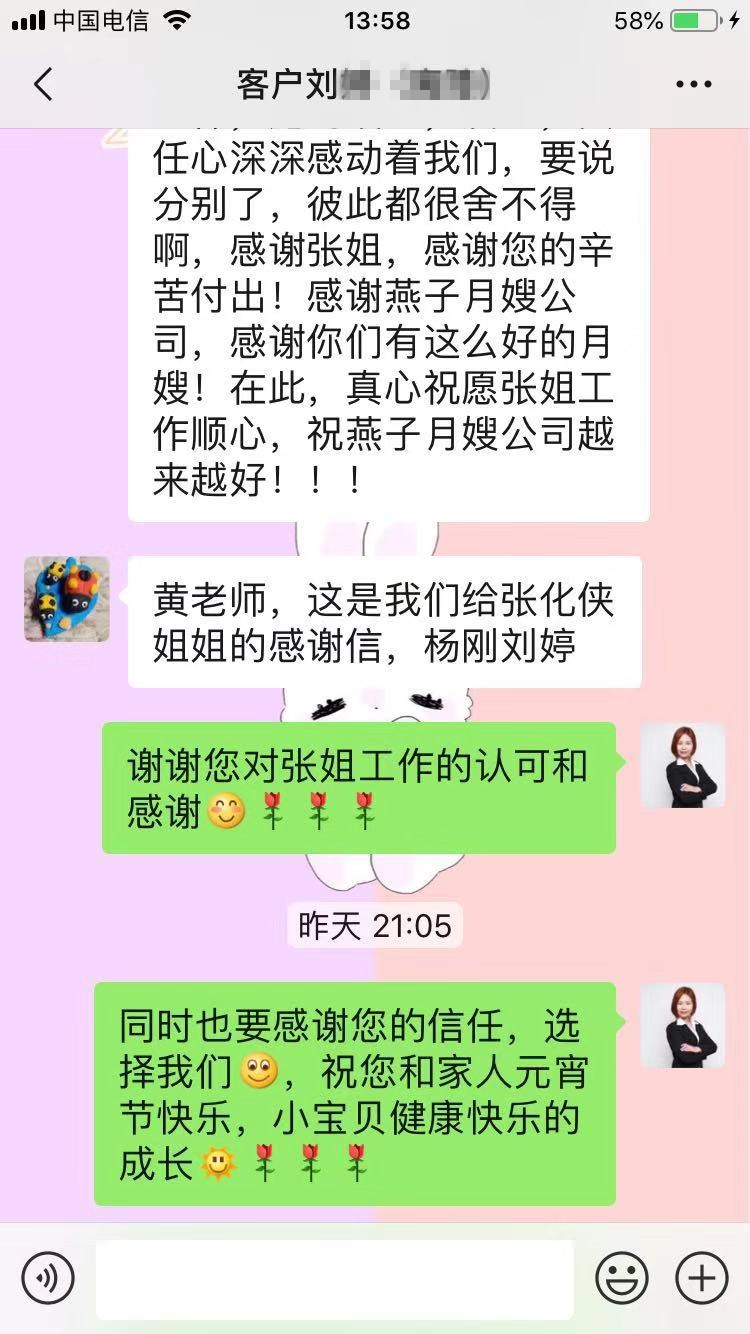Open the chat options menu
The image size is (750, 1334).
[693, 85]
